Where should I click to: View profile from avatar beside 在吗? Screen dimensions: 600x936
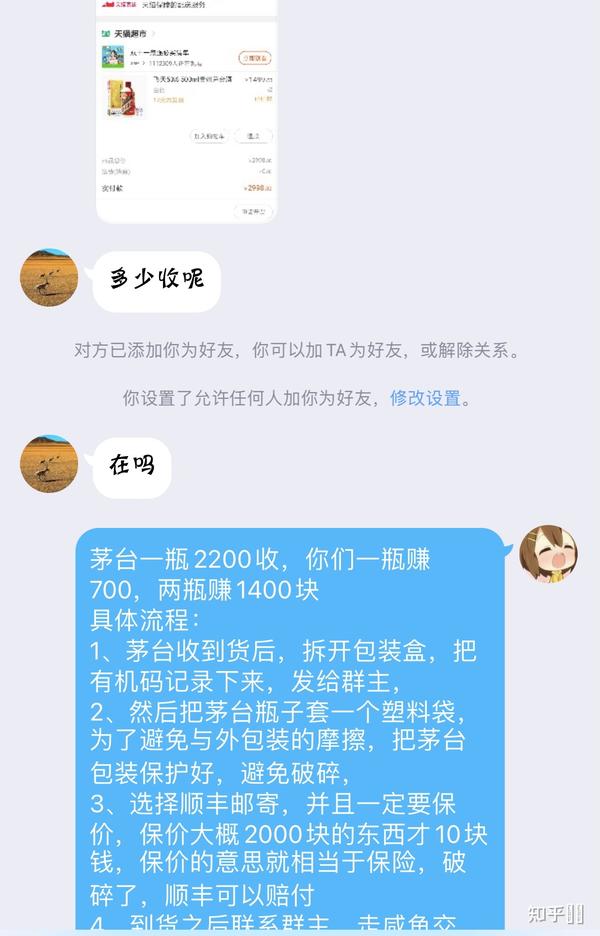tap(49, 464)
